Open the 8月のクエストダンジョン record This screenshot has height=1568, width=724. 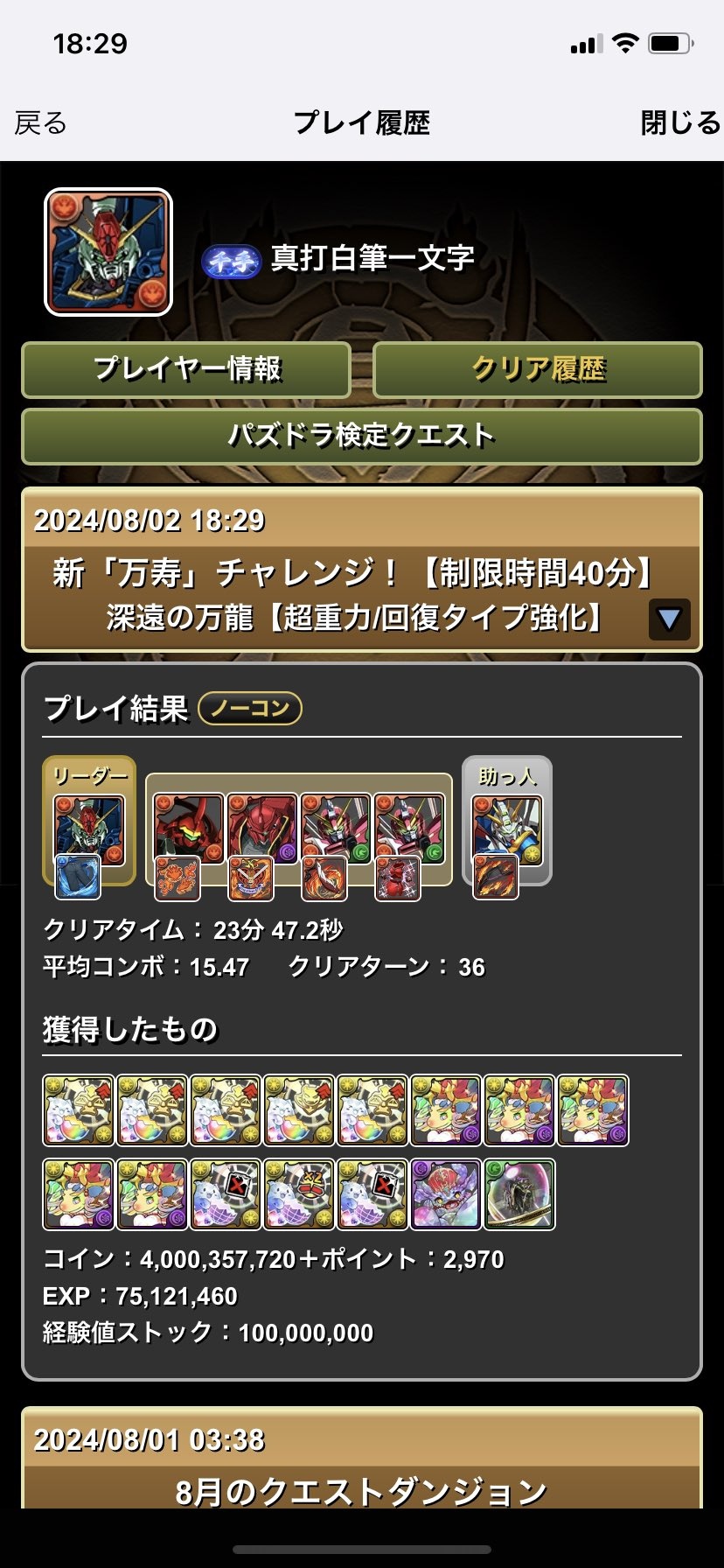click(x=361, y=1489)
